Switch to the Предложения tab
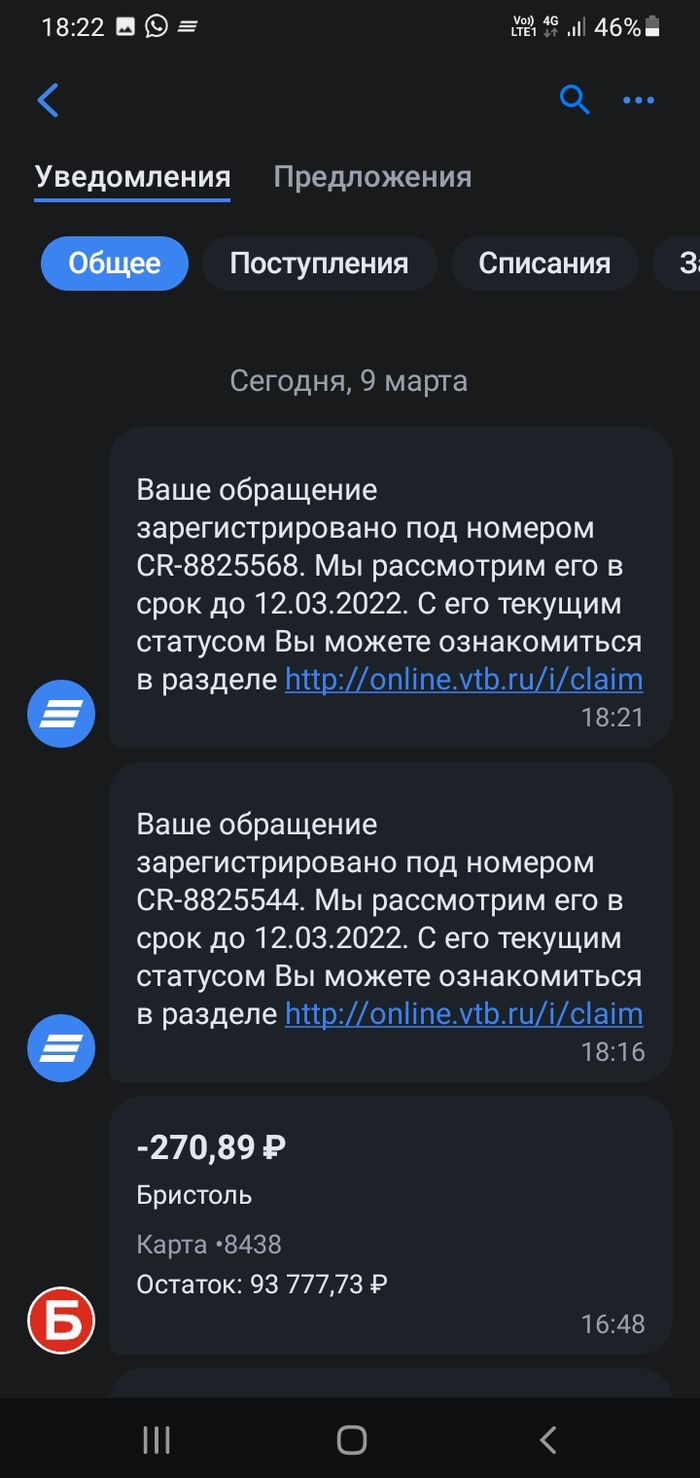Screen dimensions: 700x1478 372,177
